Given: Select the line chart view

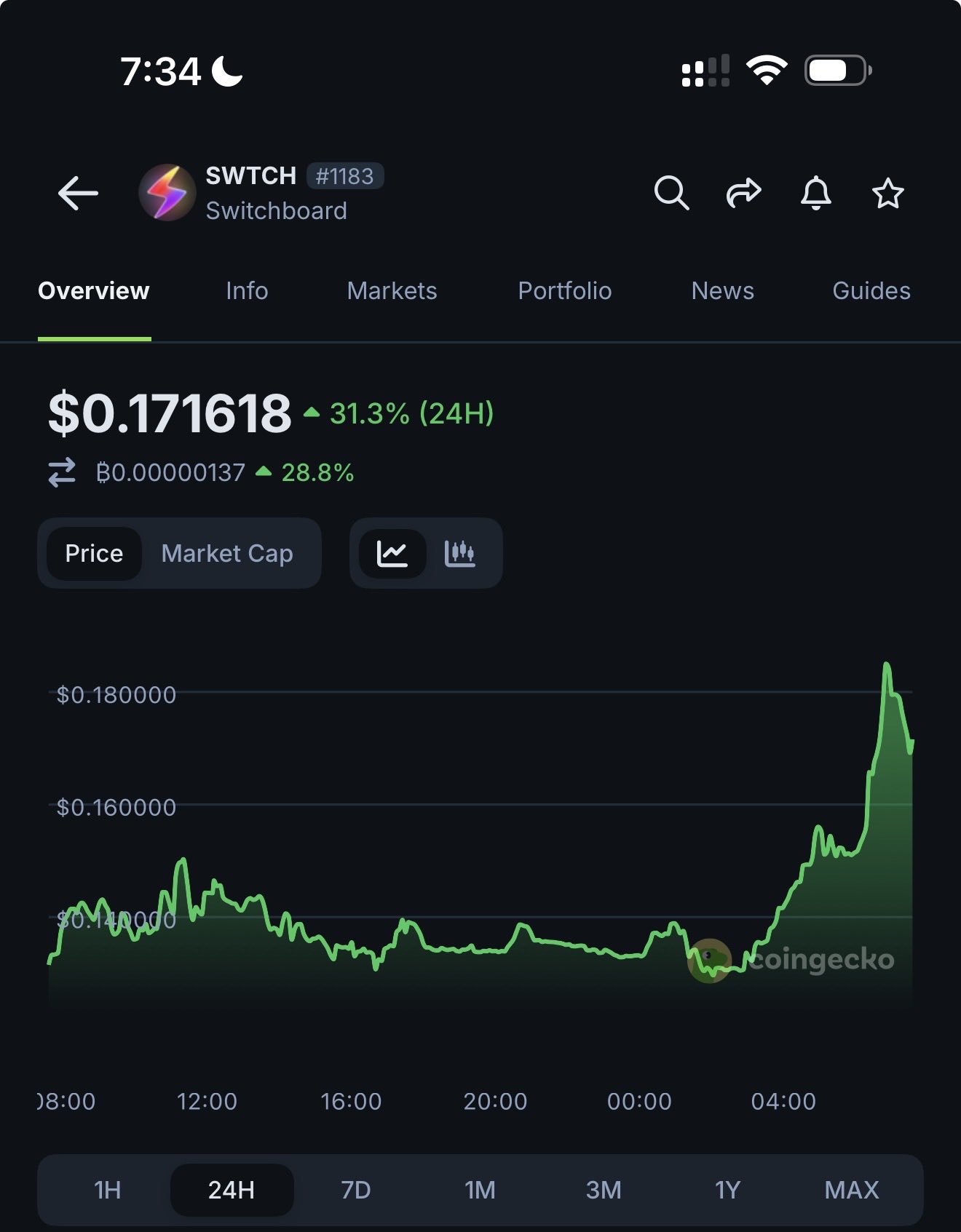Looking at the screenshot, I should [x=392, y=554].
